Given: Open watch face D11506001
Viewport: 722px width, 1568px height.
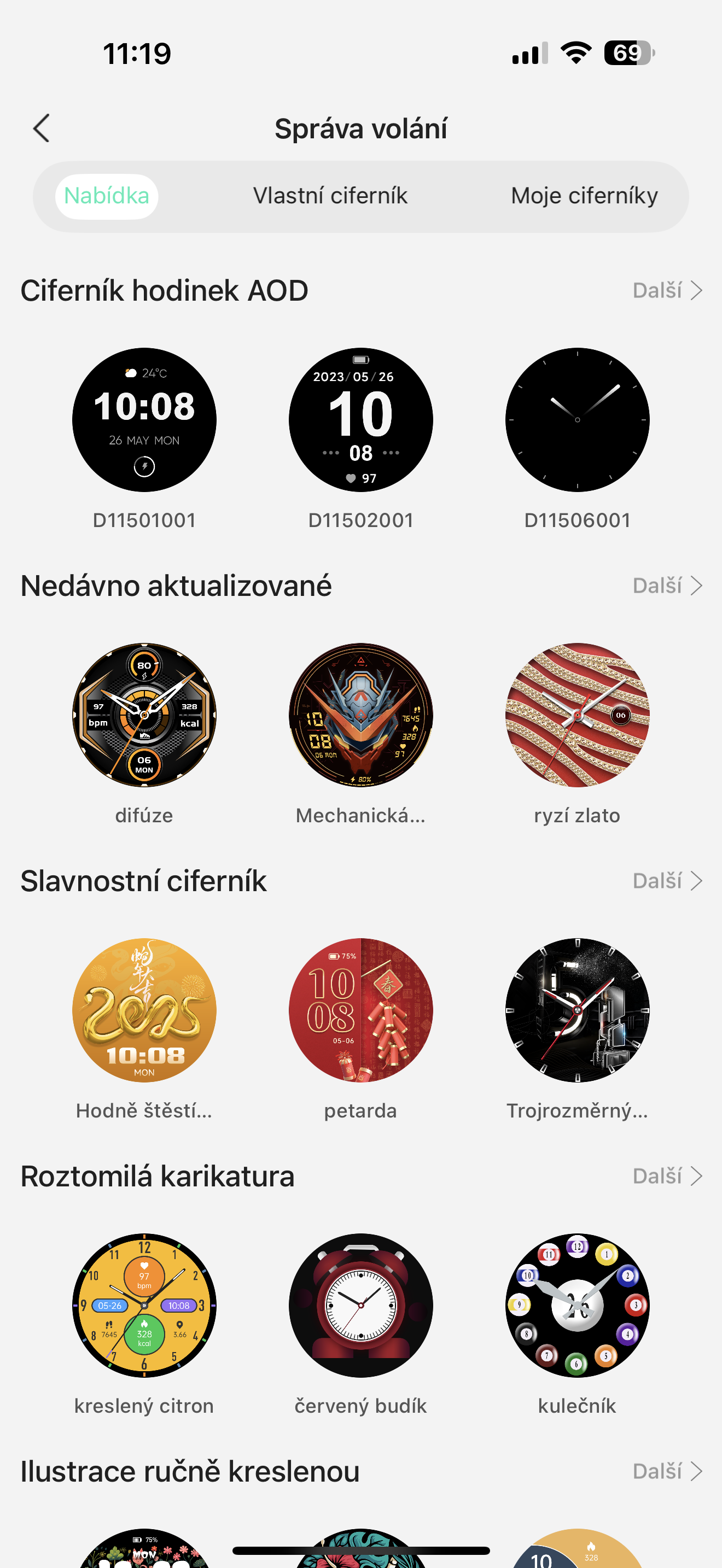Looking at the screenshot, I should (x=577, y=420).
